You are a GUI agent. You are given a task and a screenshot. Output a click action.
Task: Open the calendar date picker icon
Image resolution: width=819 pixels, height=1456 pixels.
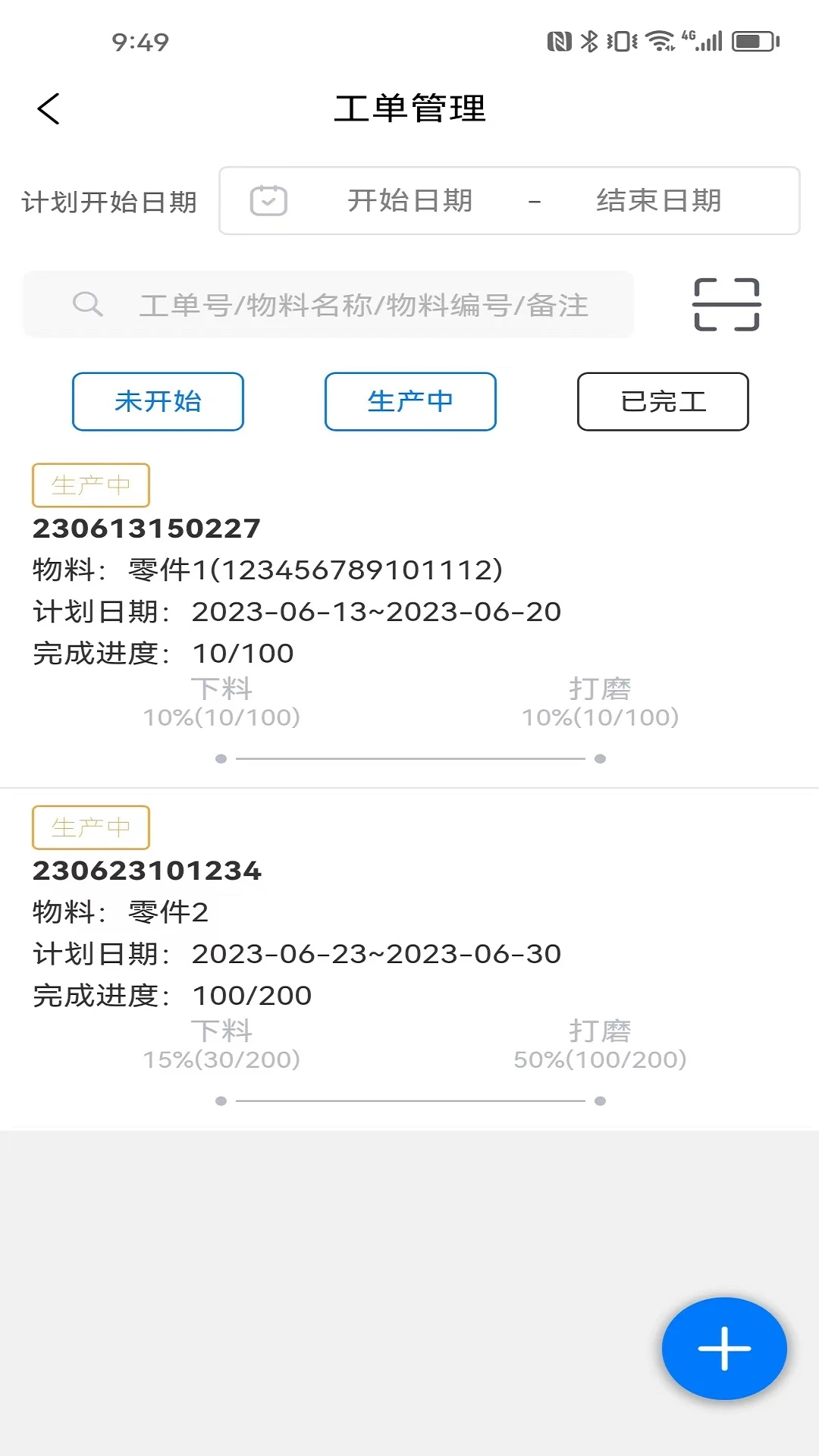[267, 200]
